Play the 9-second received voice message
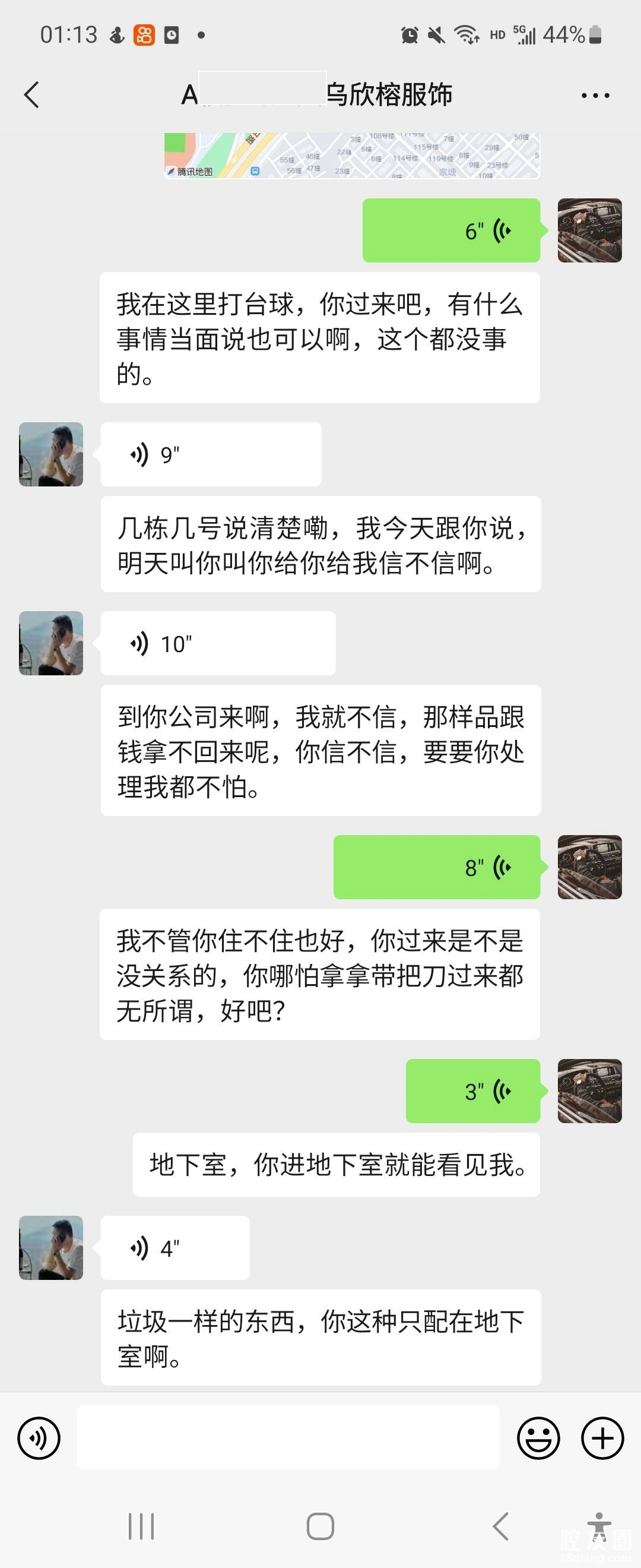The width and height of the screenshot is (641, 1568). point(211,455)
